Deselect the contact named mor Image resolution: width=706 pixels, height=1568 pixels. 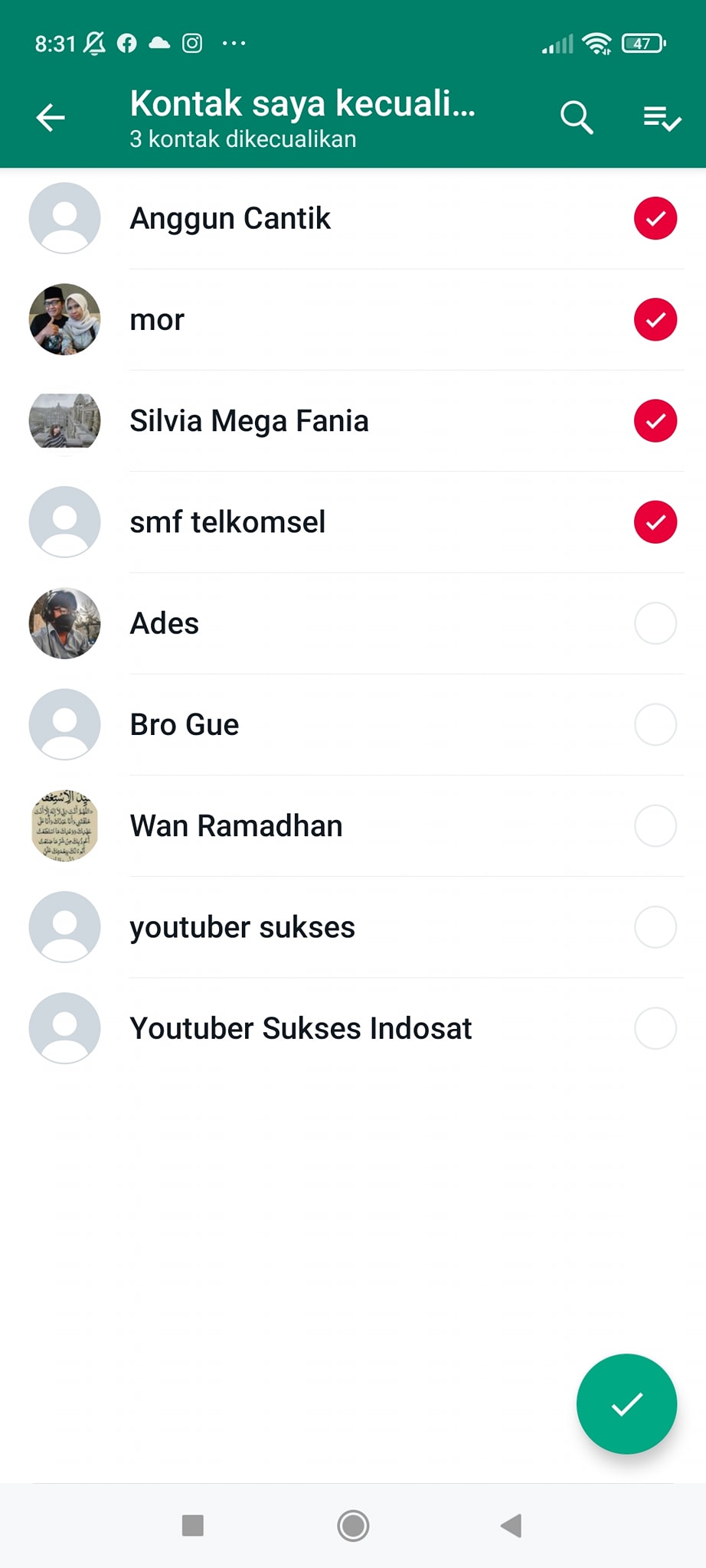click(655, 319)
